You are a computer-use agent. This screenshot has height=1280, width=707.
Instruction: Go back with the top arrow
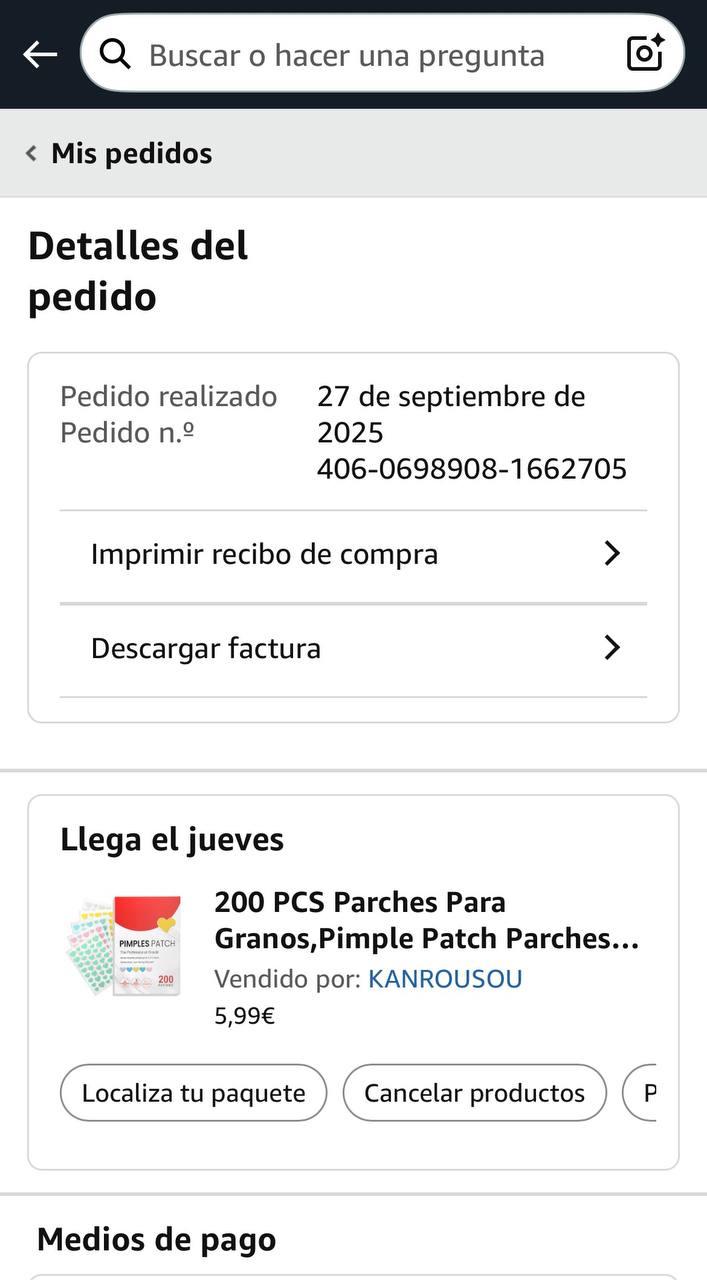(x=40, y=54)
